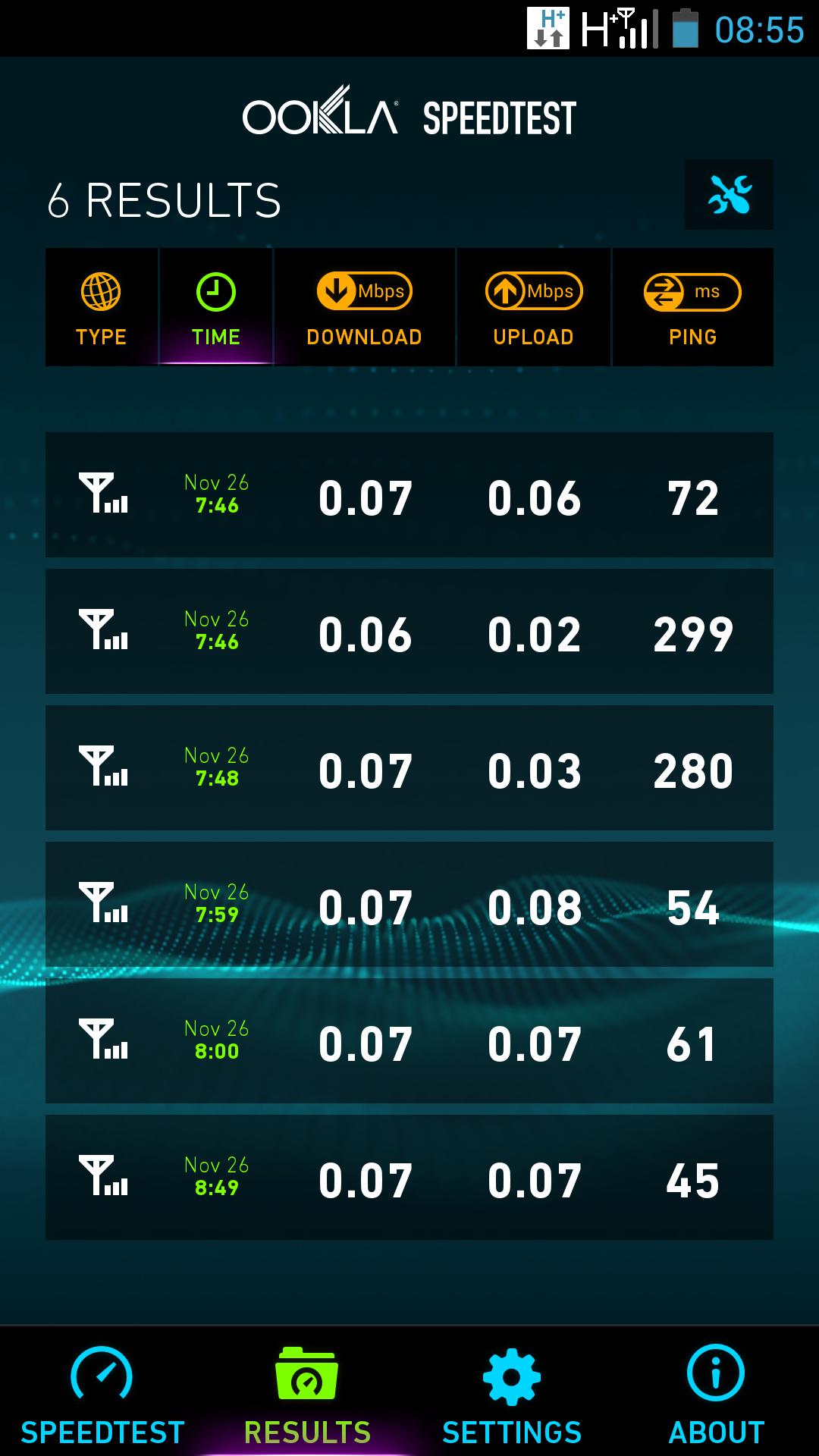Sort results by Ping
This screenshot has width=819, height=1456.
pyautogui.click(x=693, y=307)
